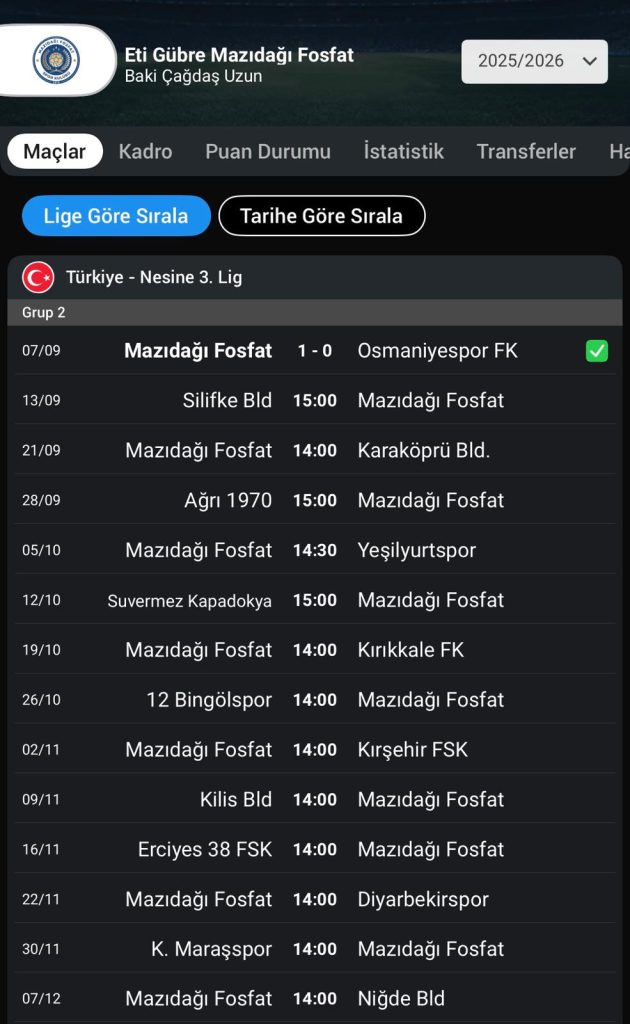Open the Ağrı 1970 away match

point(315,500)
